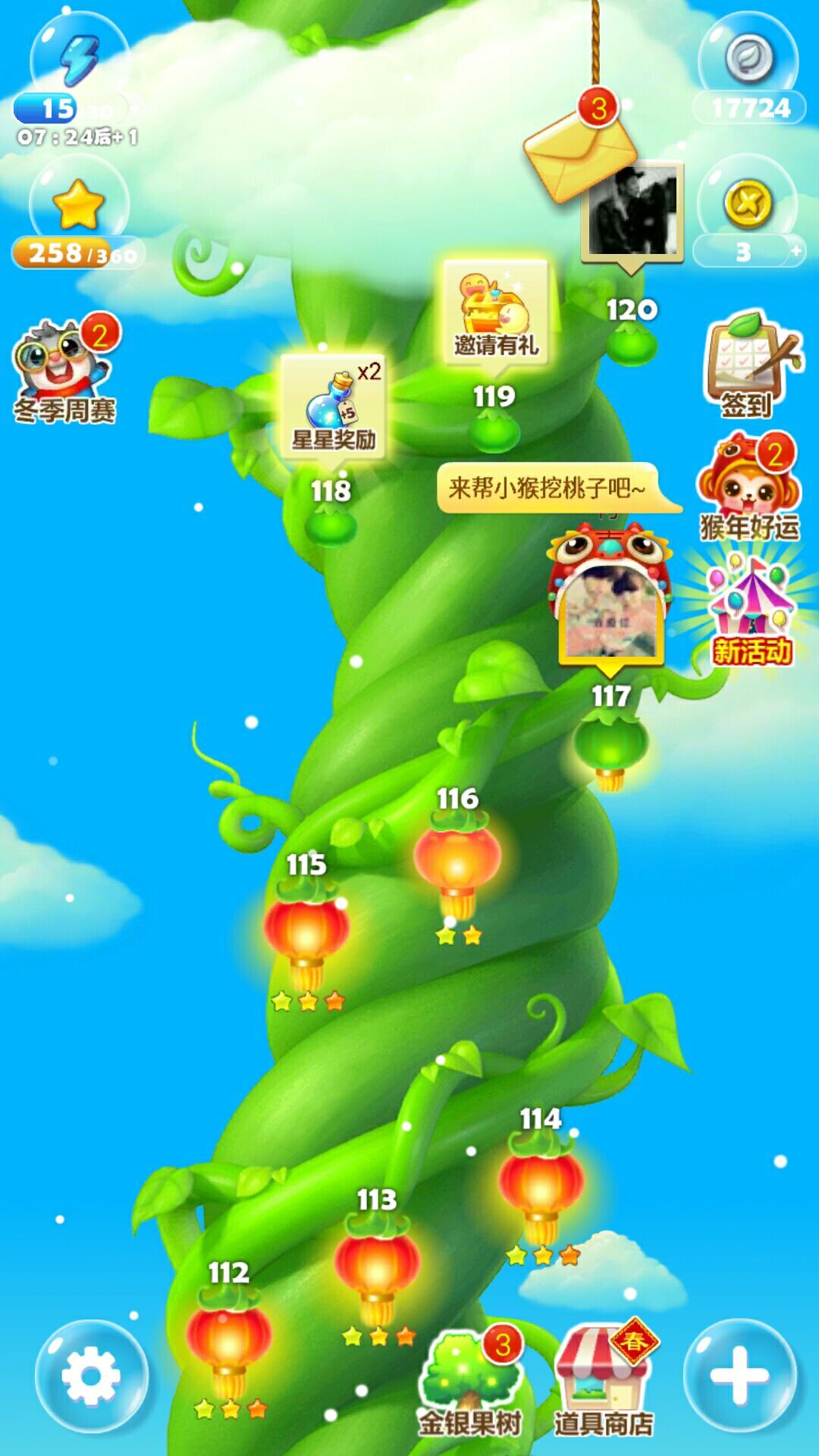
Task: Add more gold coins
Action: pos(795,251)
